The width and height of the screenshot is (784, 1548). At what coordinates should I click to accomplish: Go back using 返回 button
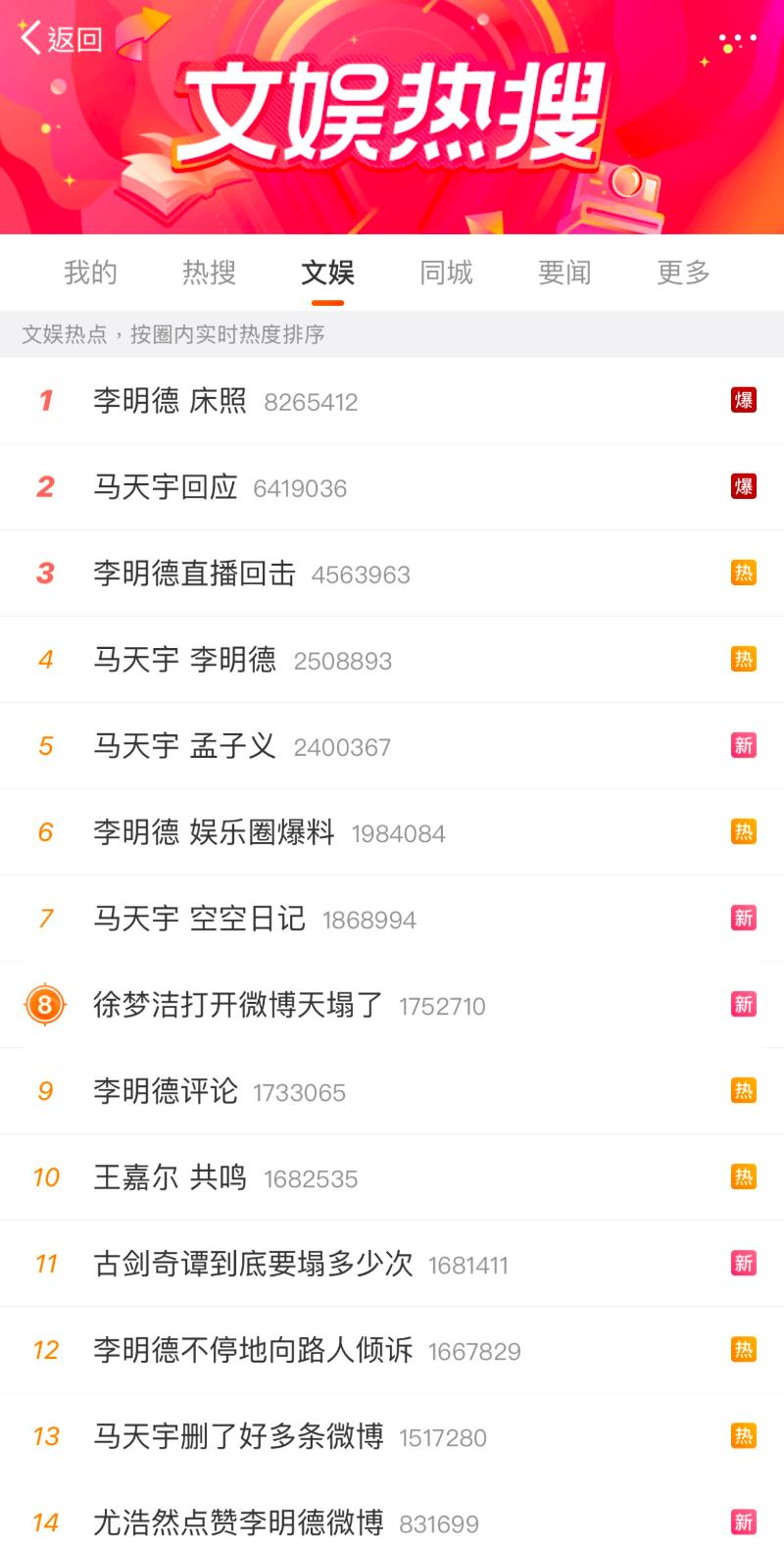tap(61, 38)
